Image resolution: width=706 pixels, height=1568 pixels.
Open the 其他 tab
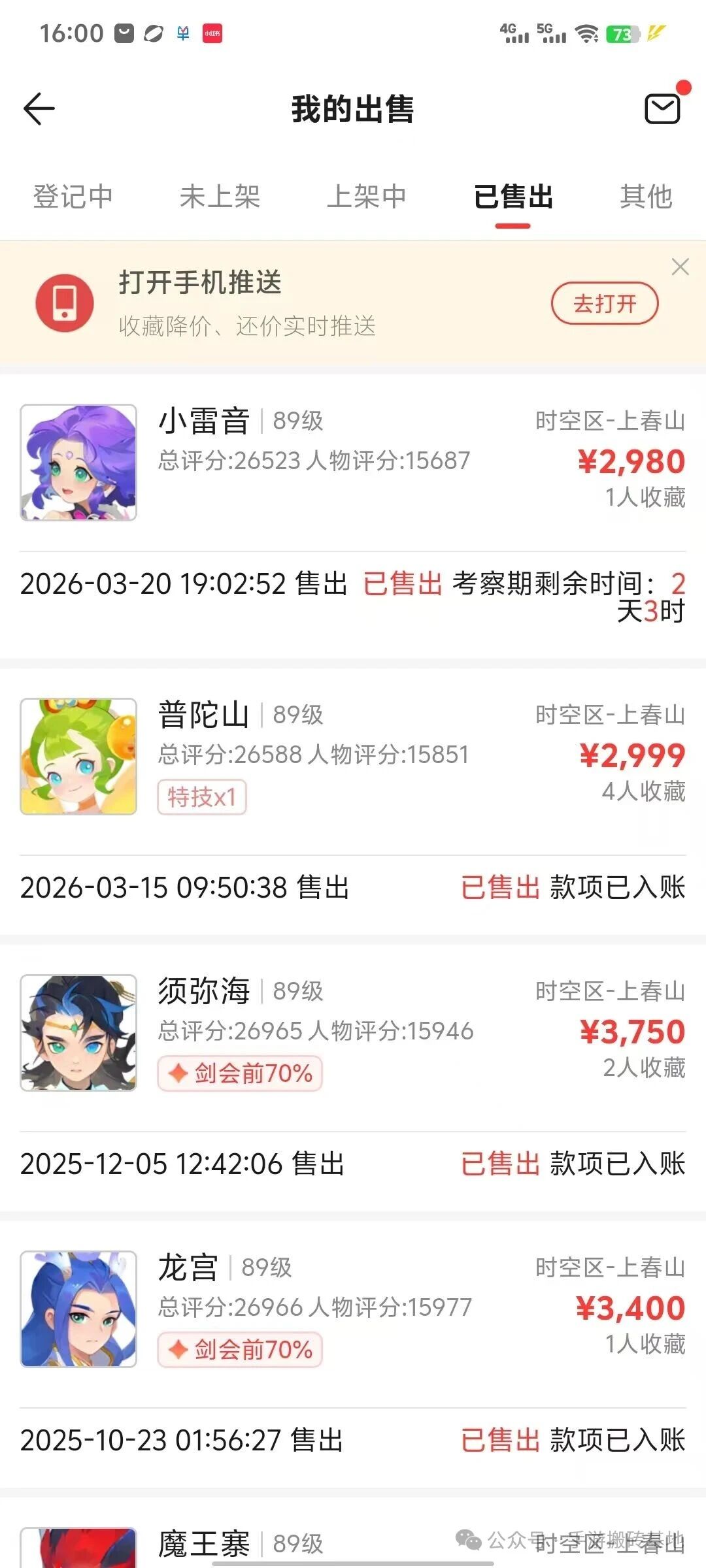[646, 196]
